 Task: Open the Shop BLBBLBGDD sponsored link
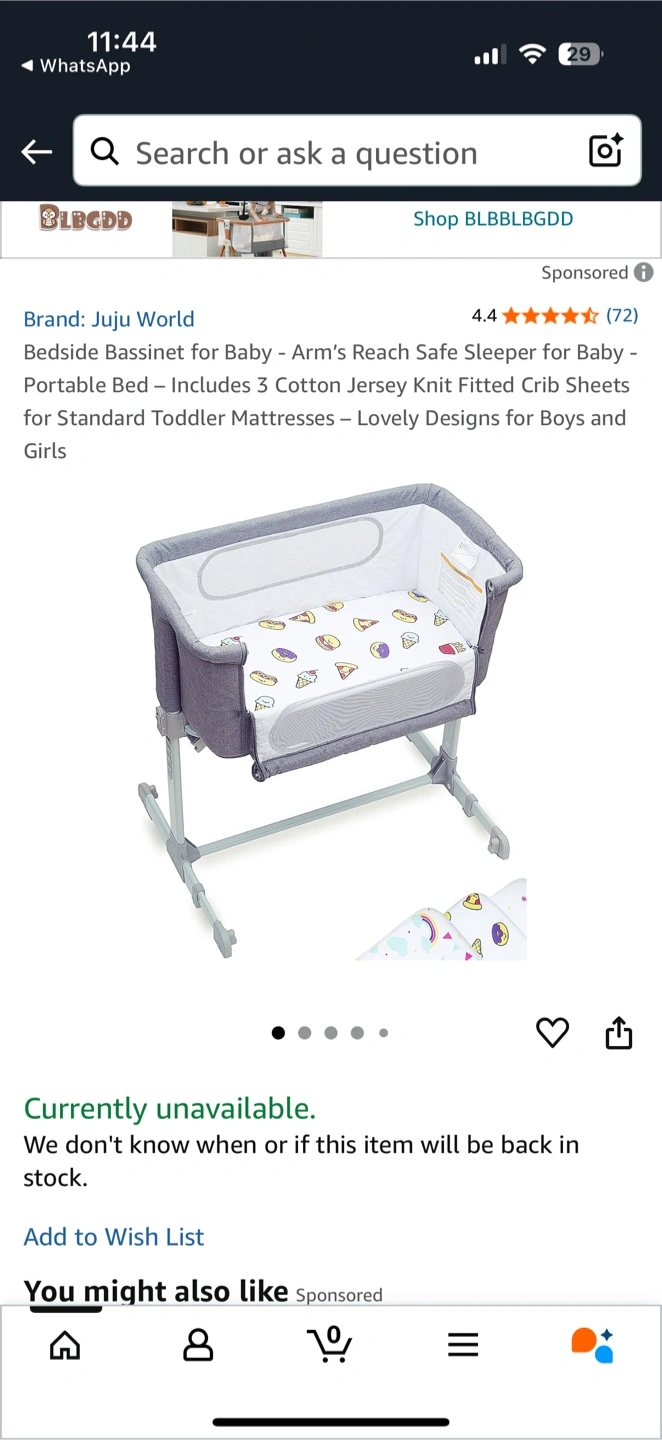click(493, 219)
